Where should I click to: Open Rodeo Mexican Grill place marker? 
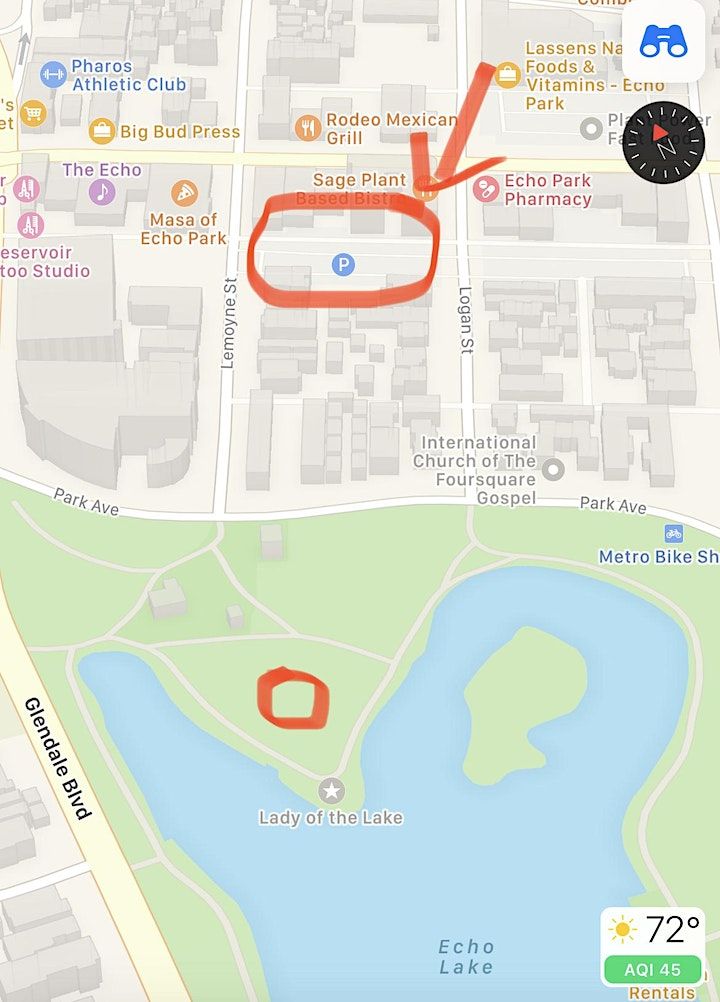pyautogui.click(x=308, y=126)
